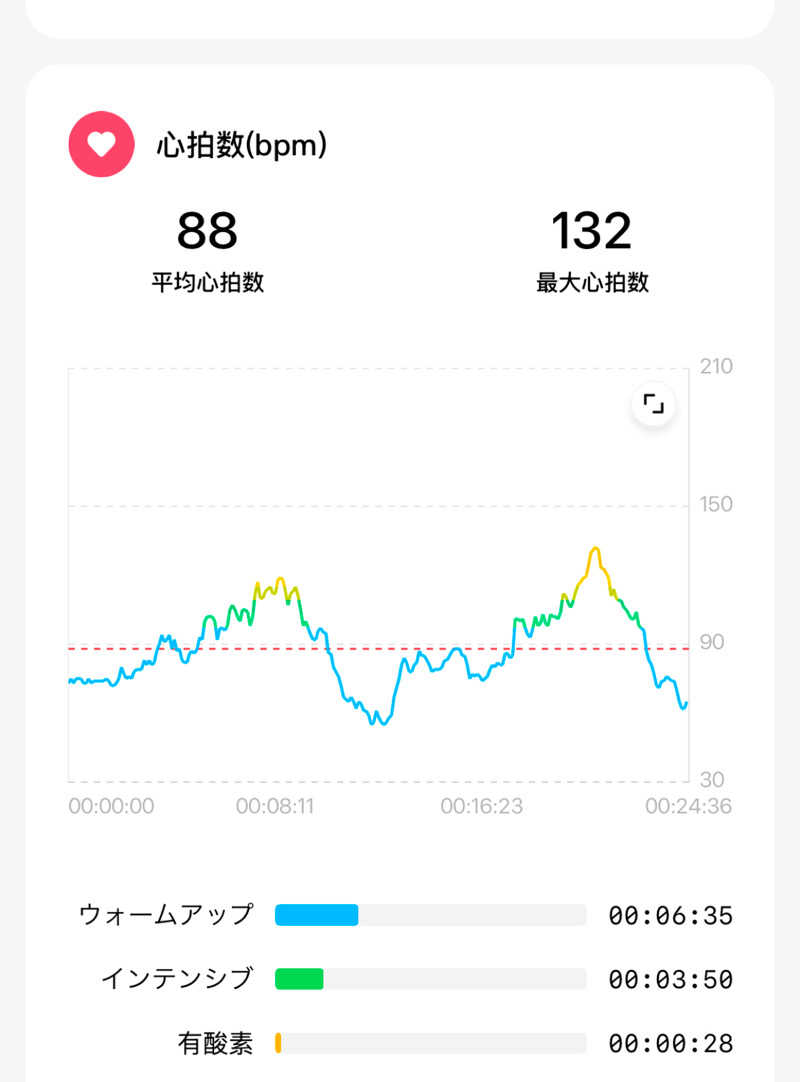Tap the yellow peak on the chart

click(x=597, y=550)
